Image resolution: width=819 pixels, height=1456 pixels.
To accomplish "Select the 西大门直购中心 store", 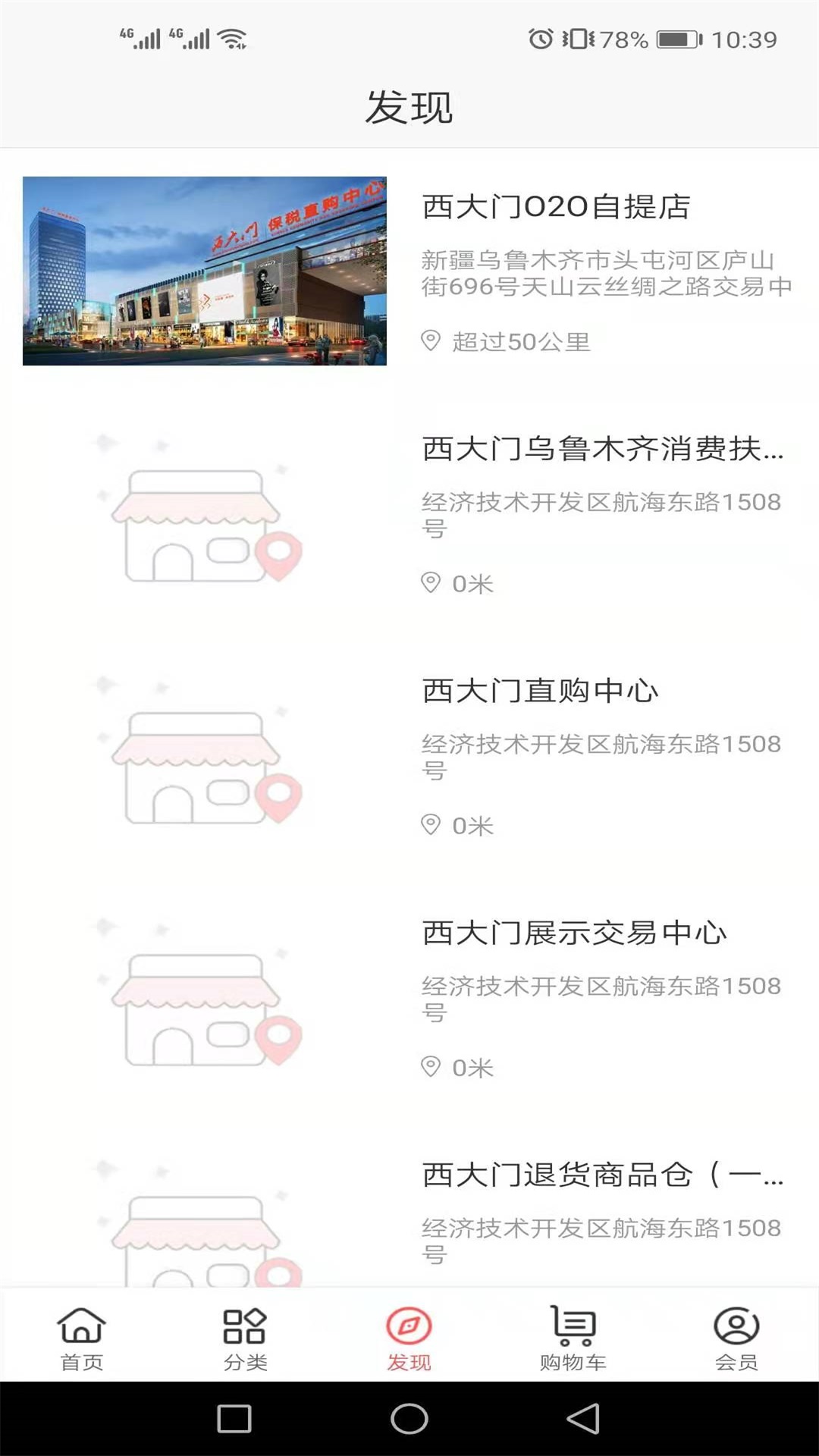I will point(540,691).
